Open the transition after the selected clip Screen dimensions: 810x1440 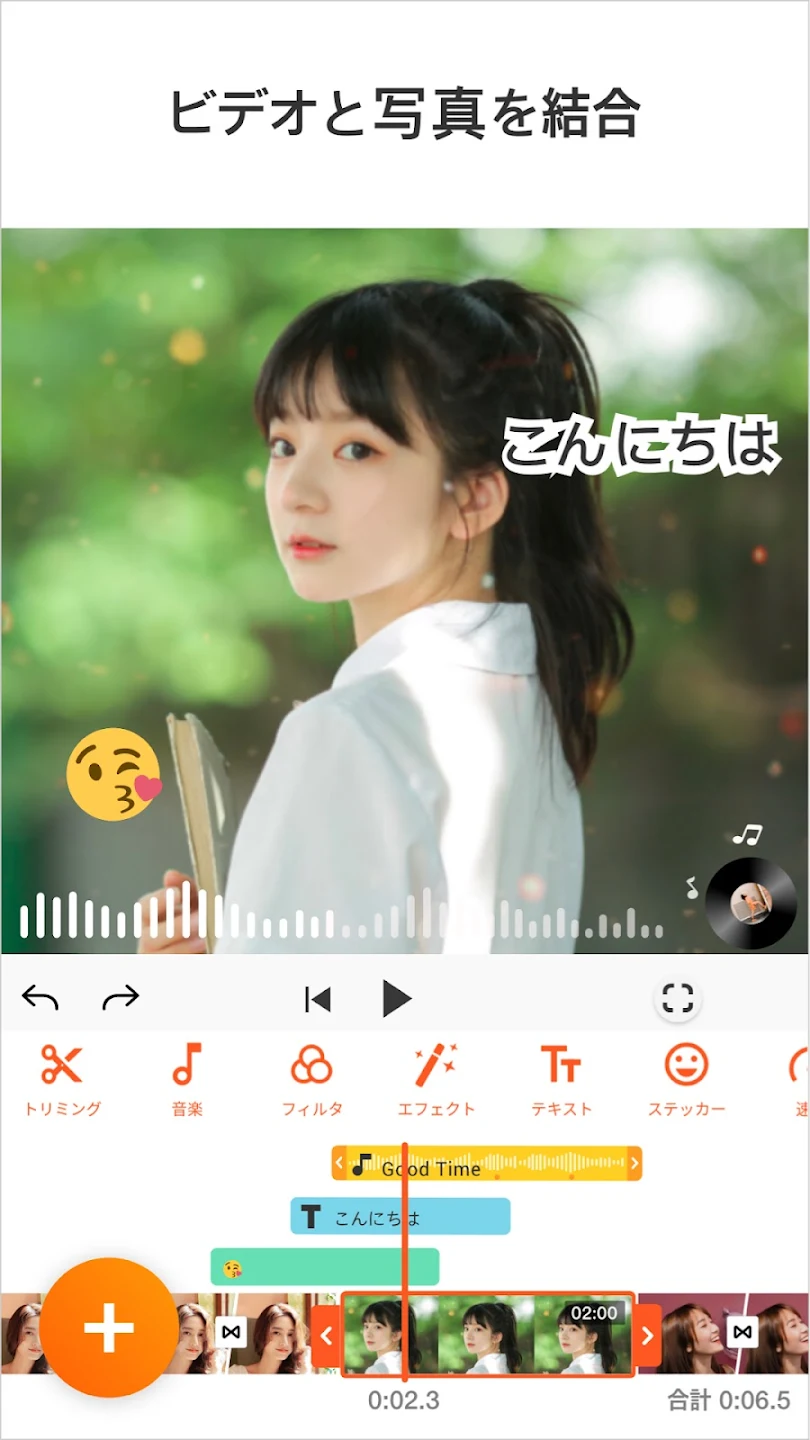742,1332
